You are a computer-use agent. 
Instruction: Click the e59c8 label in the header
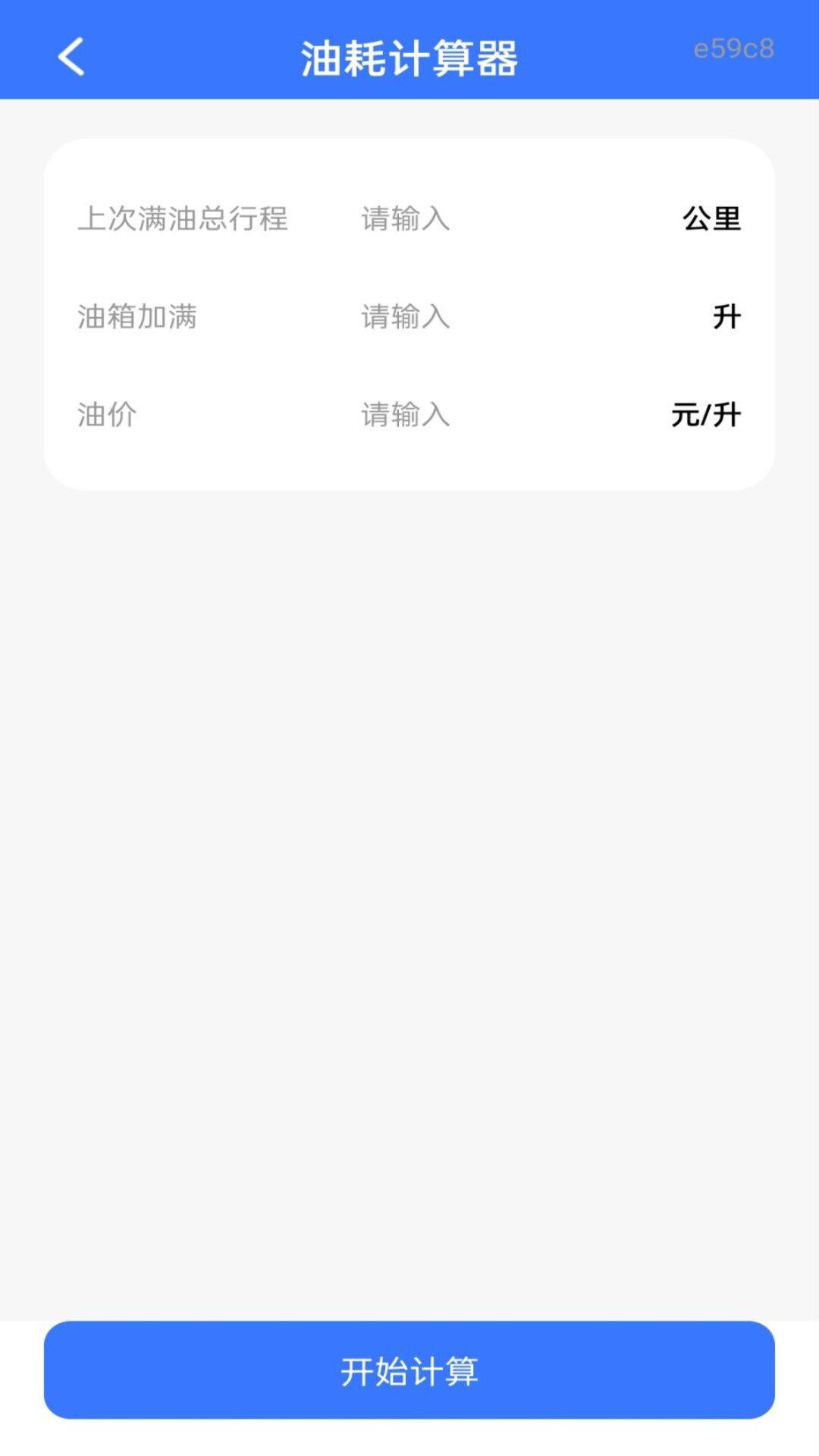click(x=733, y=49)
